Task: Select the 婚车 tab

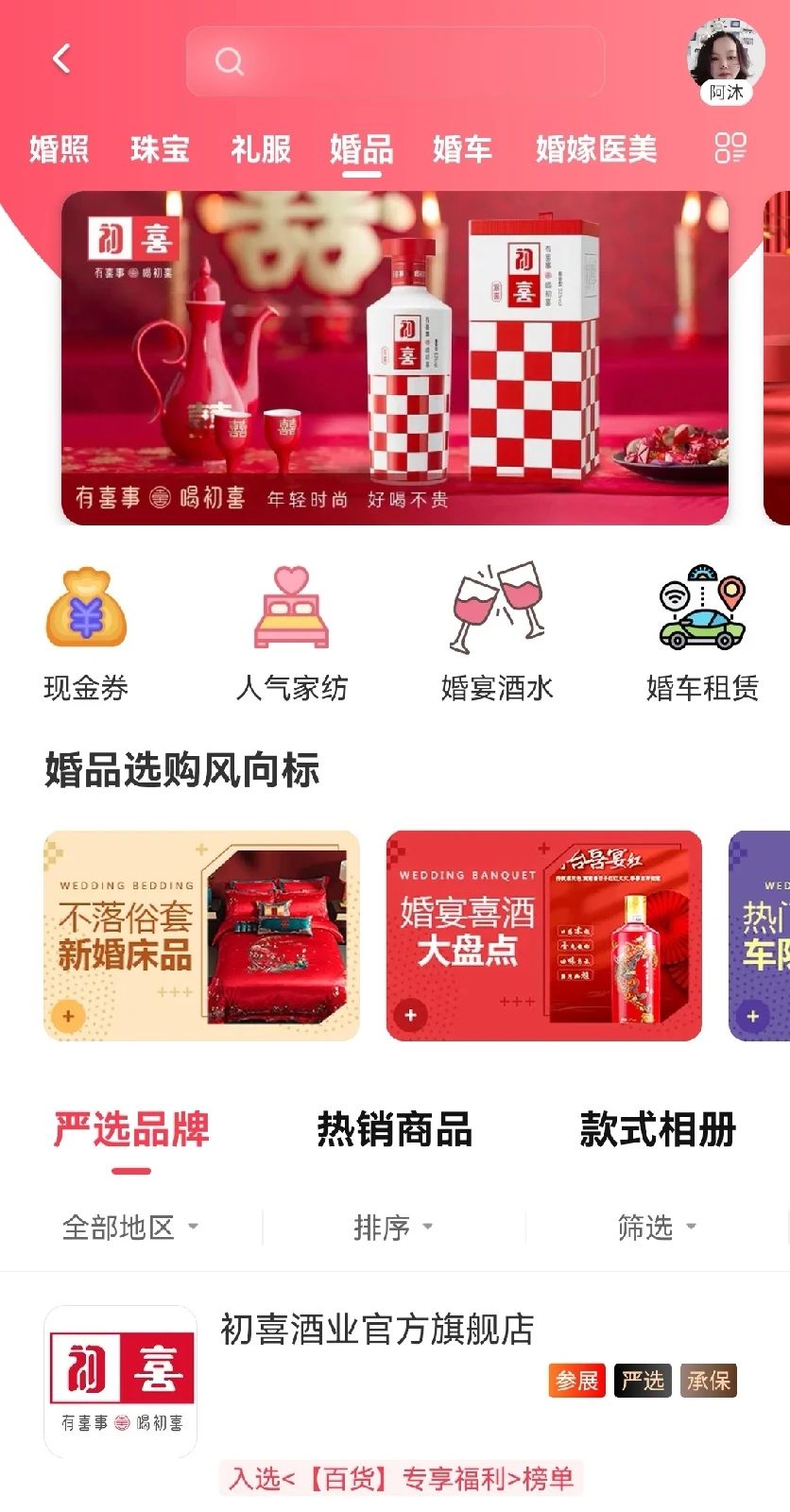Action: pyautogui.click(x=462, y=149)
